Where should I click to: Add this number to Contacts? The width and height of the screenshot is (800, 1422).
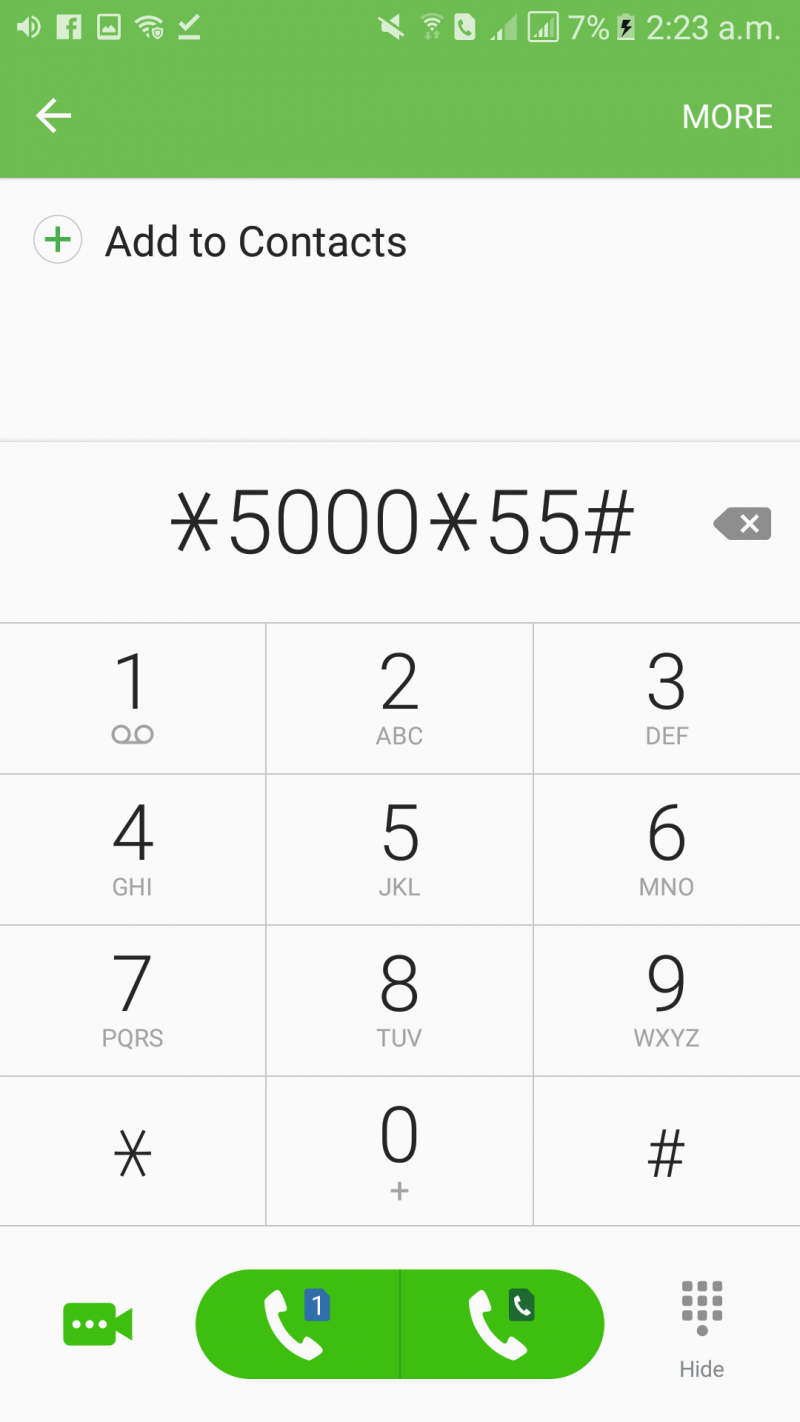tap(222, 242)
